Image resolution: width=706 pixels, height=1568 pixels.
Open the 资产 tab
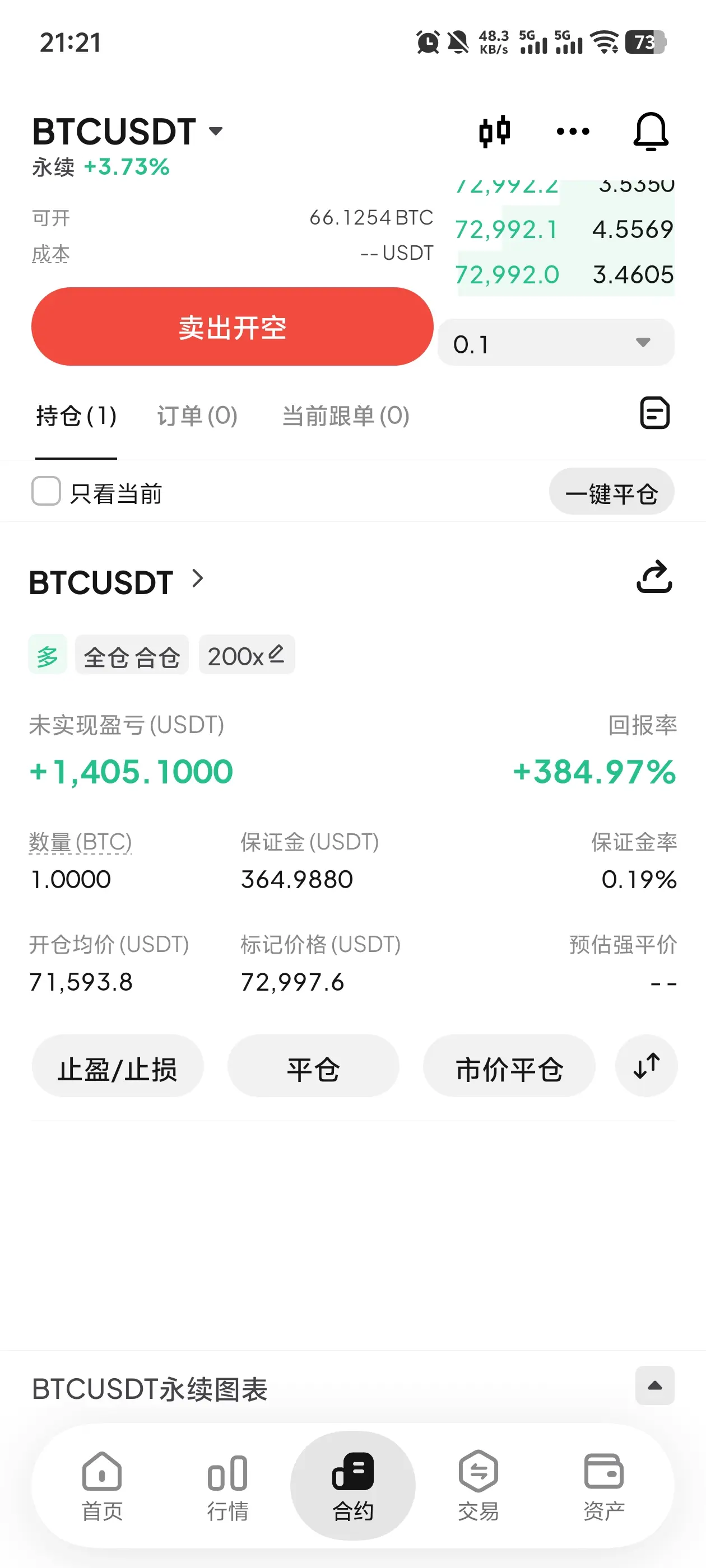tap(603, 1486)
